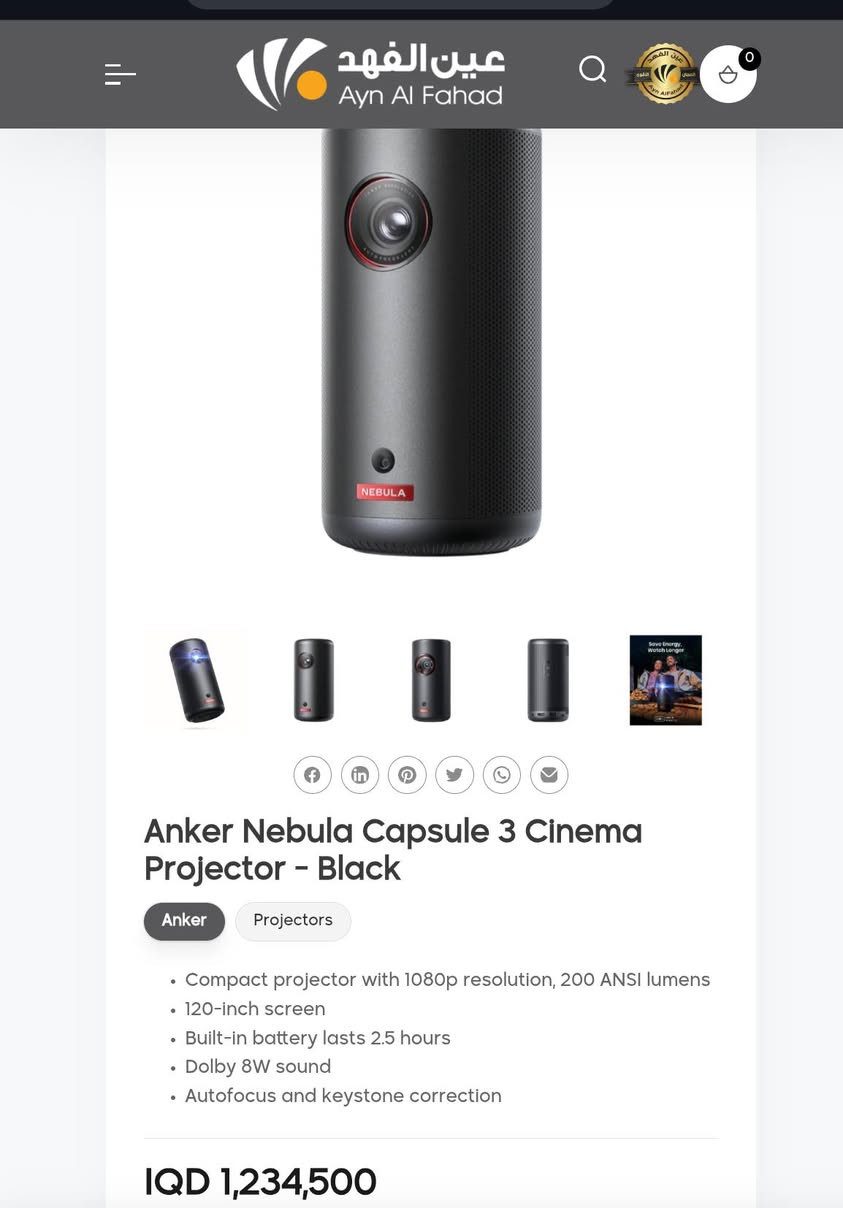Screen dimensions: 843x1208
Task: Share the product on LinkedIn
Action: (x=359, y=774)
